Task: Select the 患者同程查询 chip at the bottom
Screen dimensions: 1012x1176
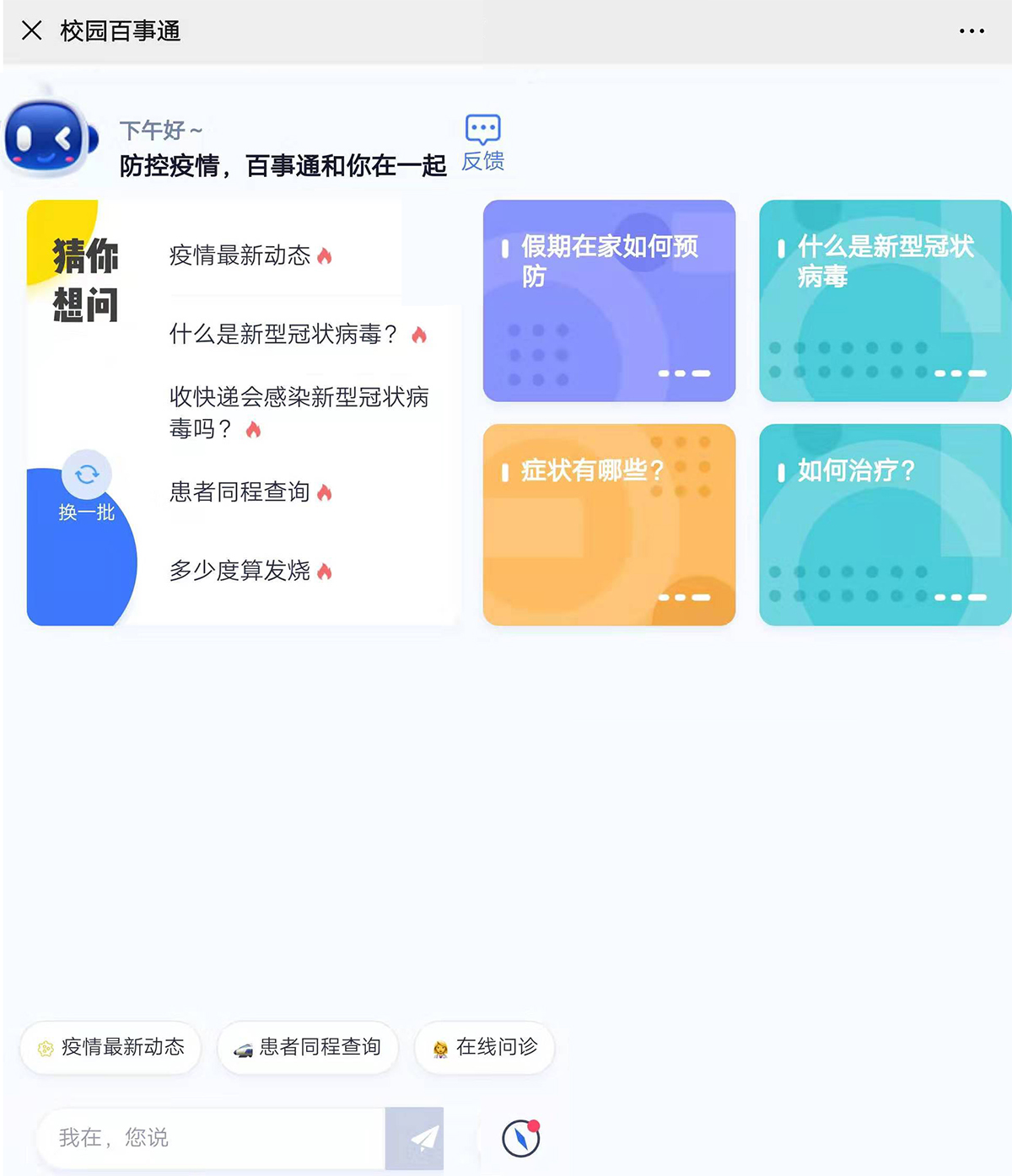Action: coord(308,1047)
